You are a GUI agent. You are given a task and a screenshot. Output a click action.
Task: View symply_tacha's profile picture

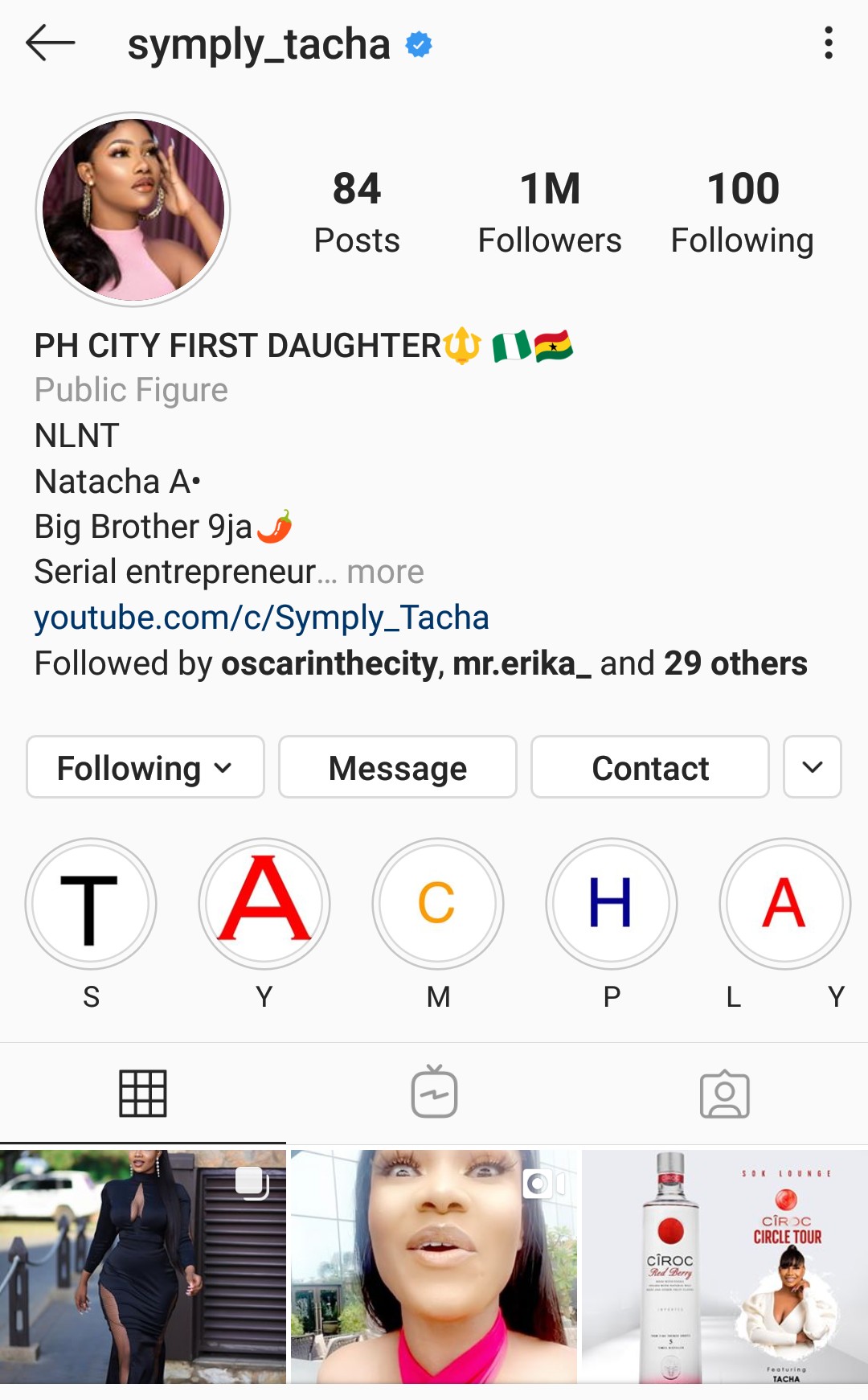(x=133, y=210)
